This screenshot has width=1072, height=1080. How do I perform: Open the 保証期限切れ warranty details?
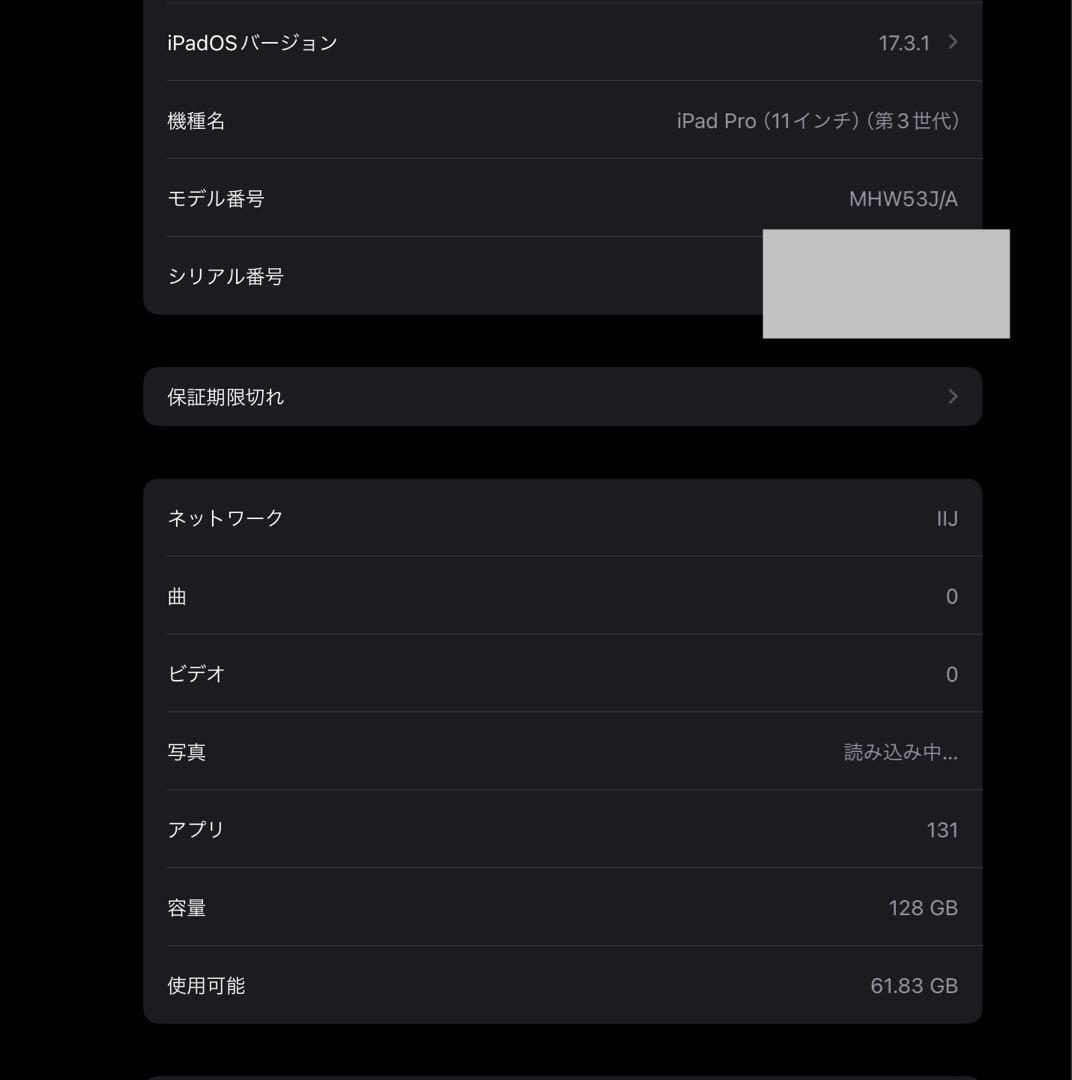[x=560, y=396]
